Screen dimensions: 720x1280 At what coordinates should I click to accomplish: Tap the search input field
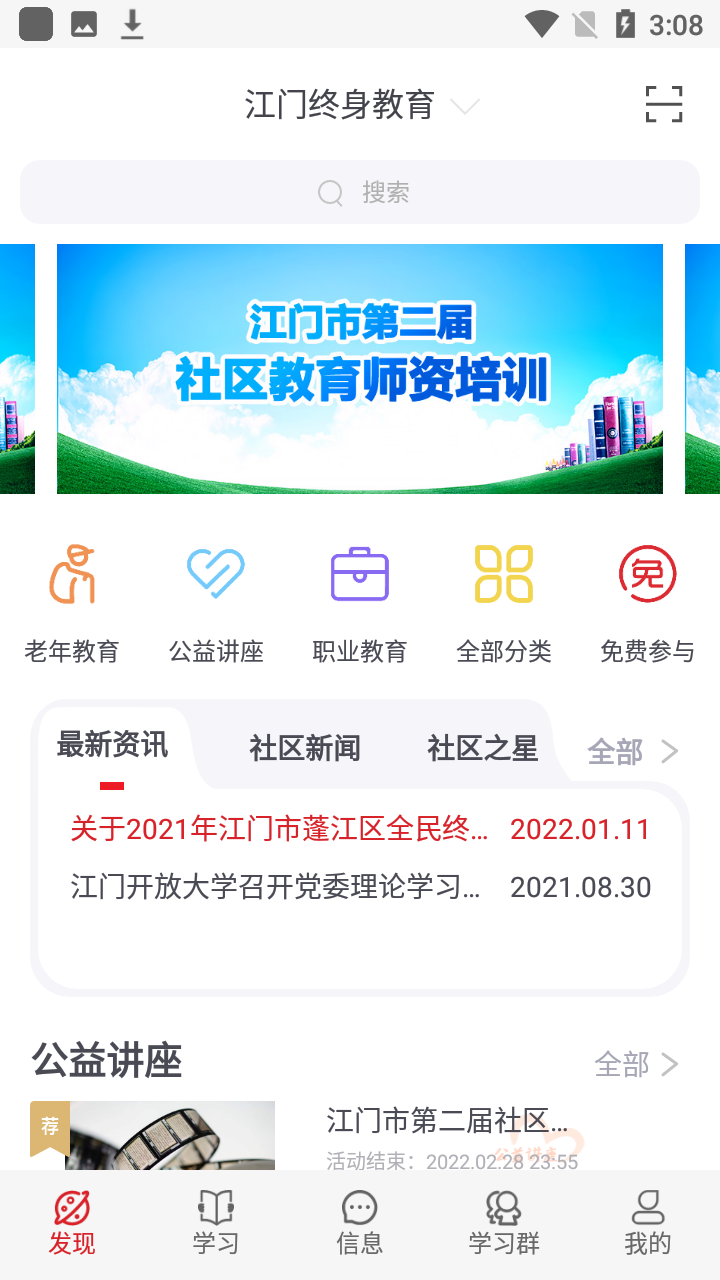pos(360,192)
